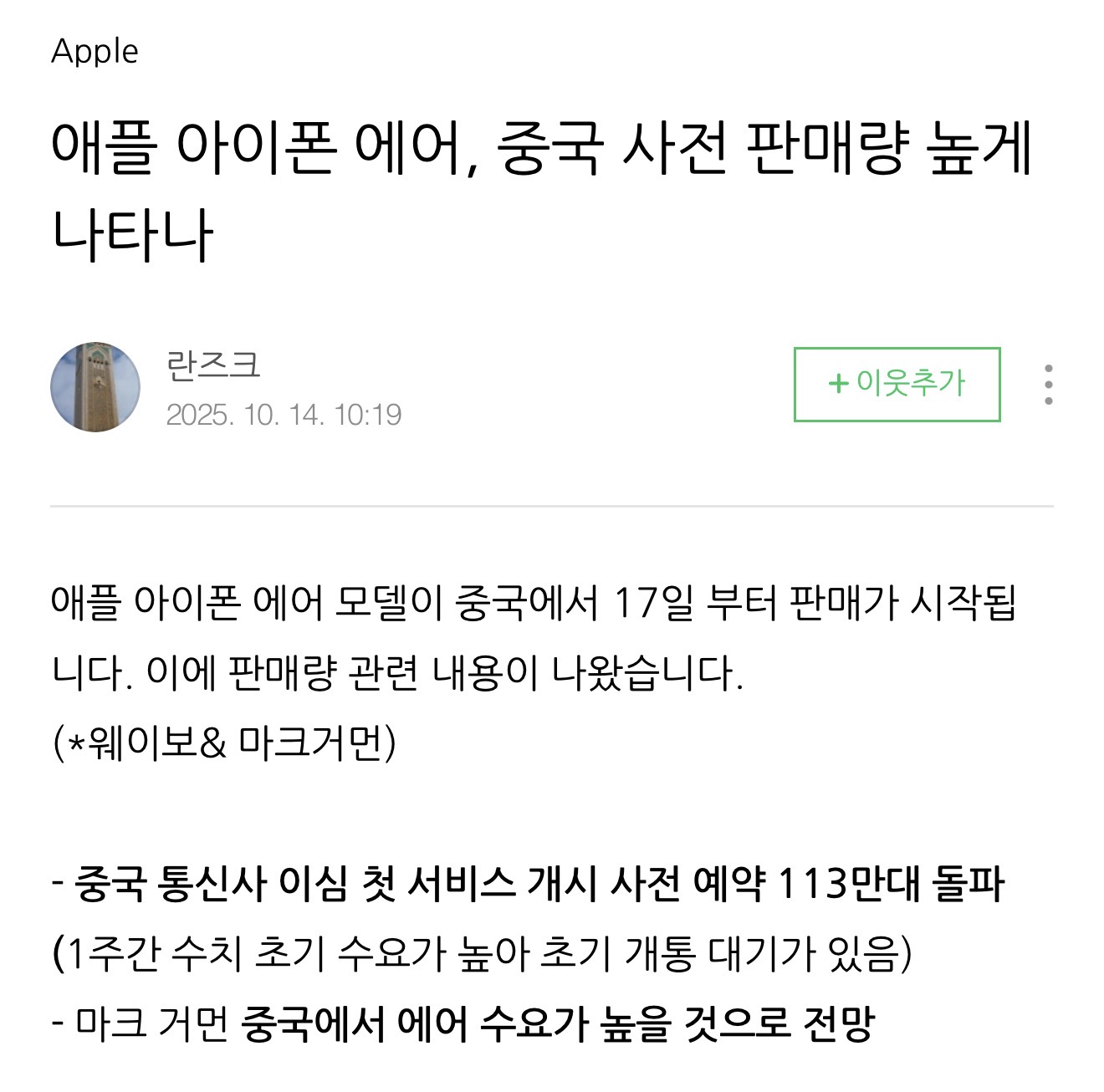Open the three-dot overflow menu
The height and width of the screenshot is (1092, 1104).
click(x=1048, y=385)
